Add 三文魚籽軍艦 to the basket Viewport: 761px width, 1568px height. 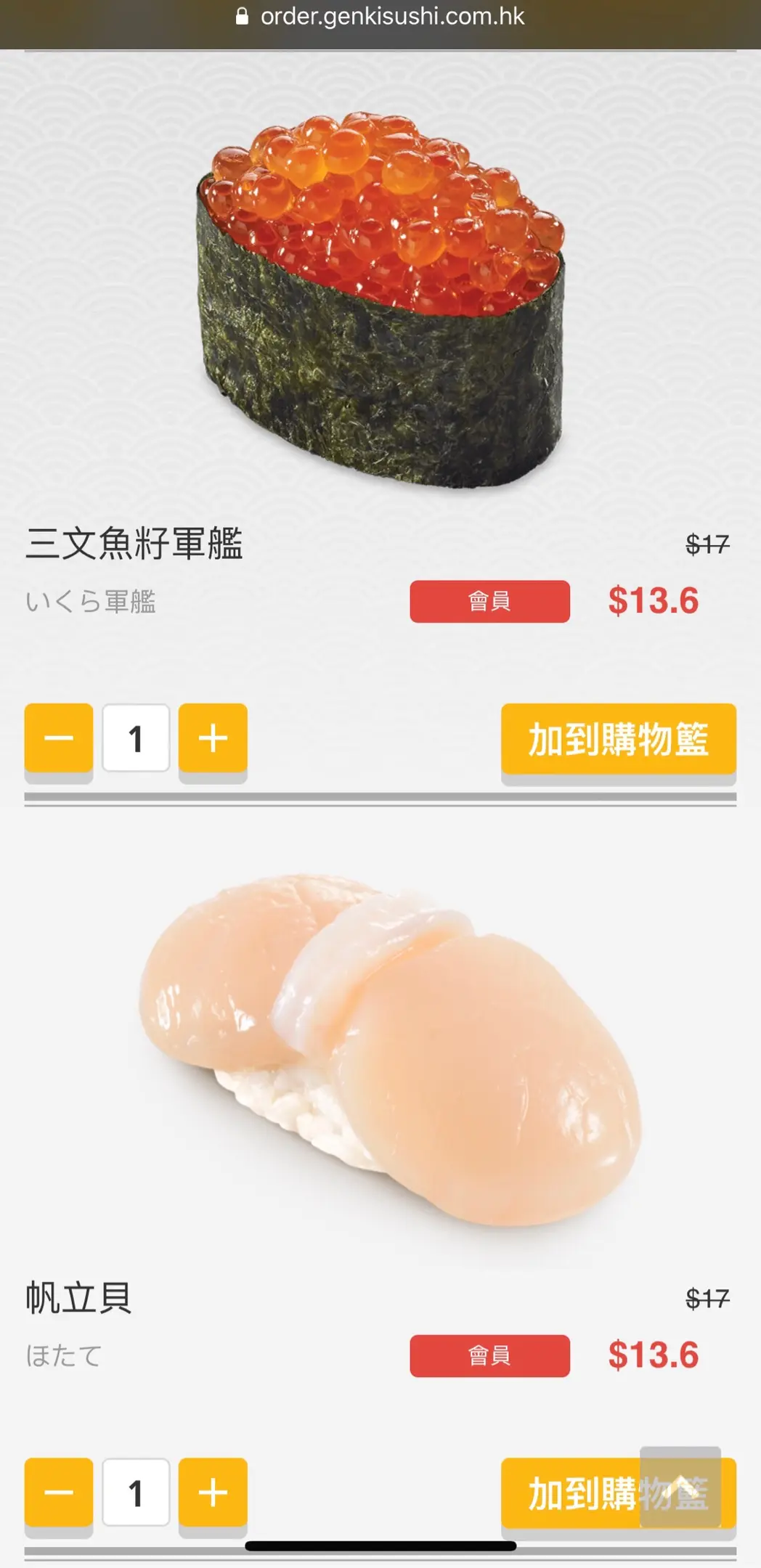pyautogui.click(x=618, y=740)
